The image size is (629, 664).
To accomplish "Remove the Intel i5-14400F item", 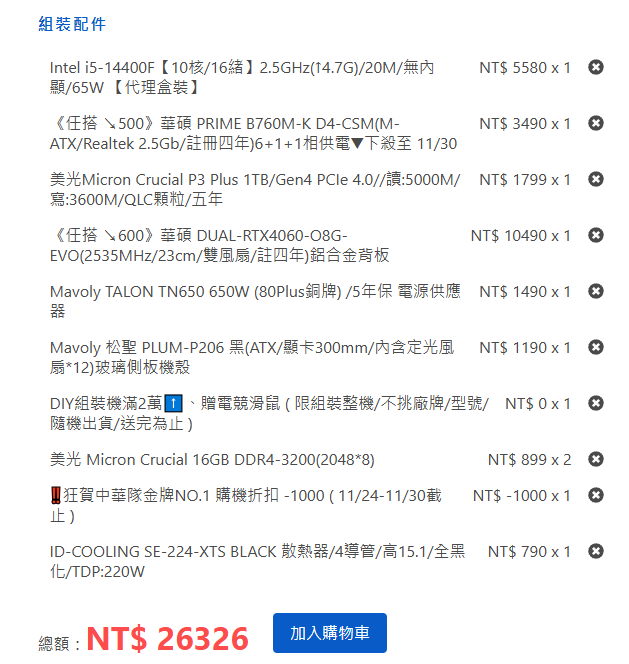I will click(595, 67).
